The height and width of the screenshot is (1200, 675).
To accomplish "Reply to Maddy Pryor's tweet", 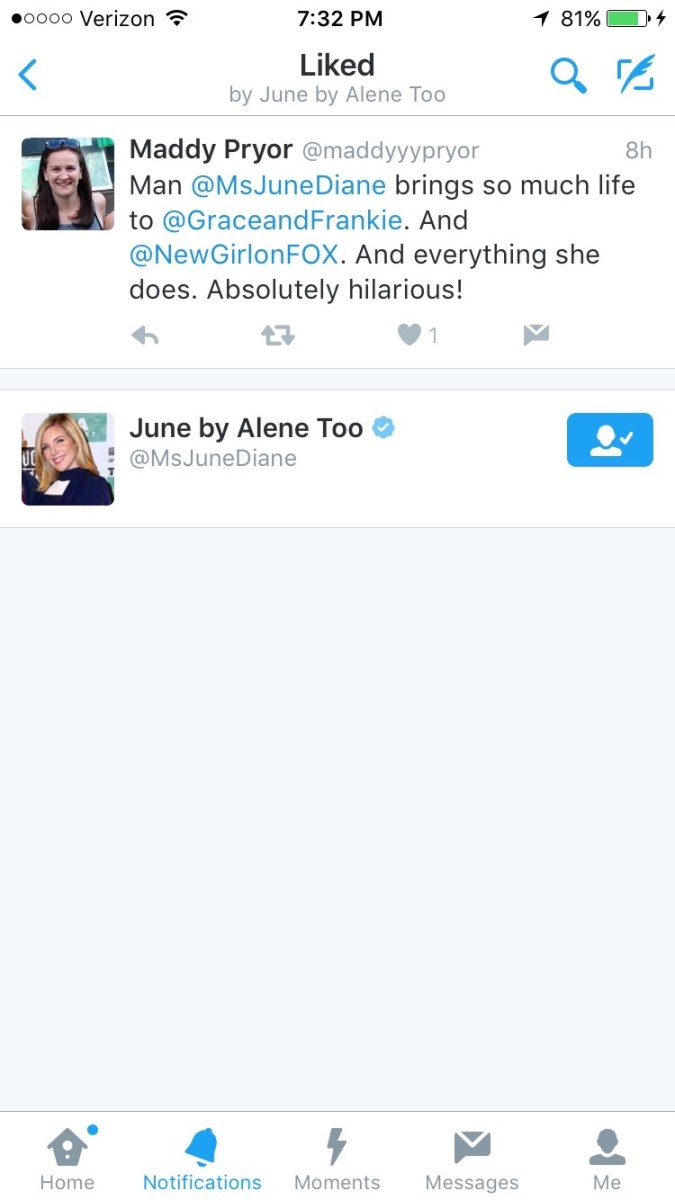I will pyautogui.click(x=145, y=336).
